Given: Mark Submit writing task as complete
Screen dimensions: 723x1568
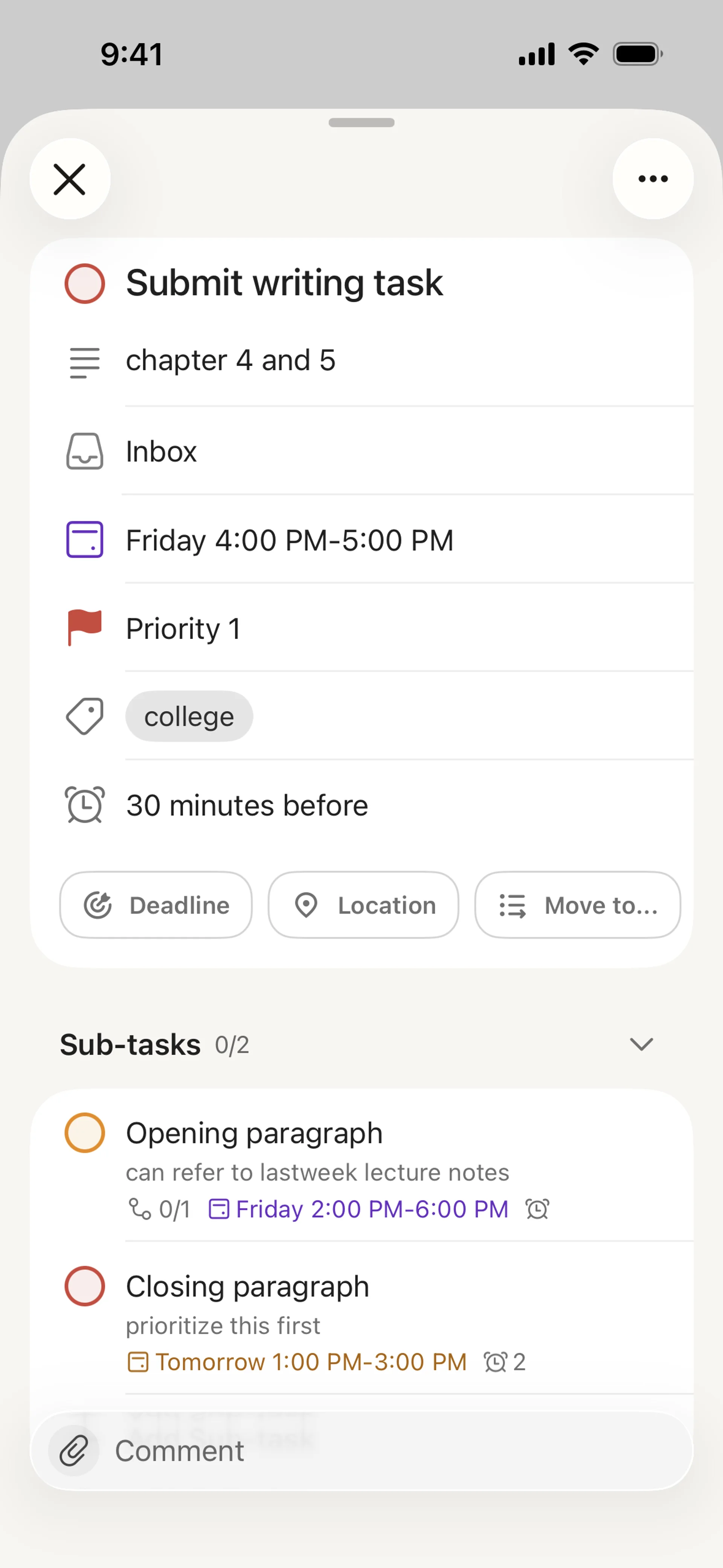Looking at the screenshot, I should click(85, 284).
